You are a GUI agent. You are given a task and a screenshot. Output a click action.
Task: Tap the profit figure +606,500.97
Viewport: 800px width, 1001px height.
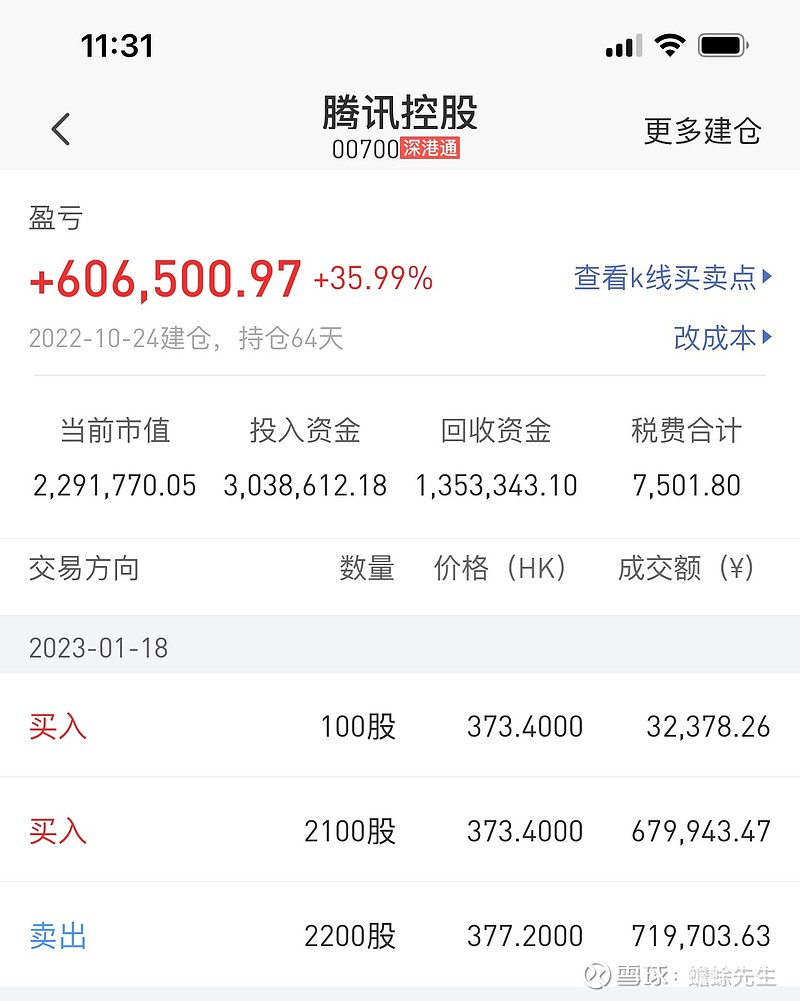pyautogui.click(x=165, y=278)
